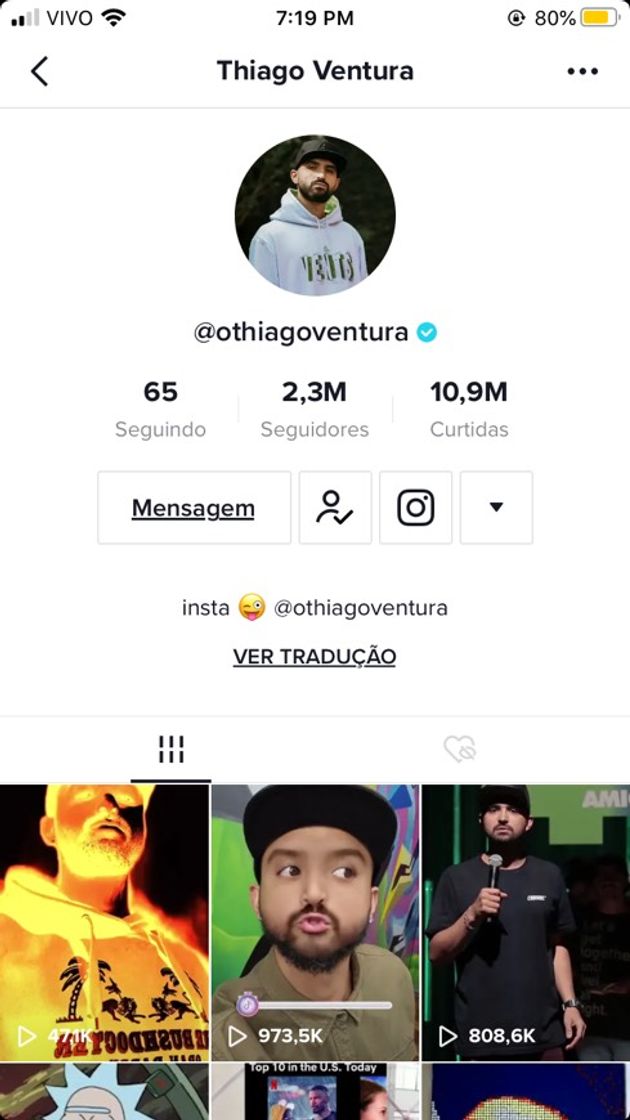View the 2,3M Seguidores list
This screenshot has height=1120, width=630.
pyautogui.click(x=314, y=409)
